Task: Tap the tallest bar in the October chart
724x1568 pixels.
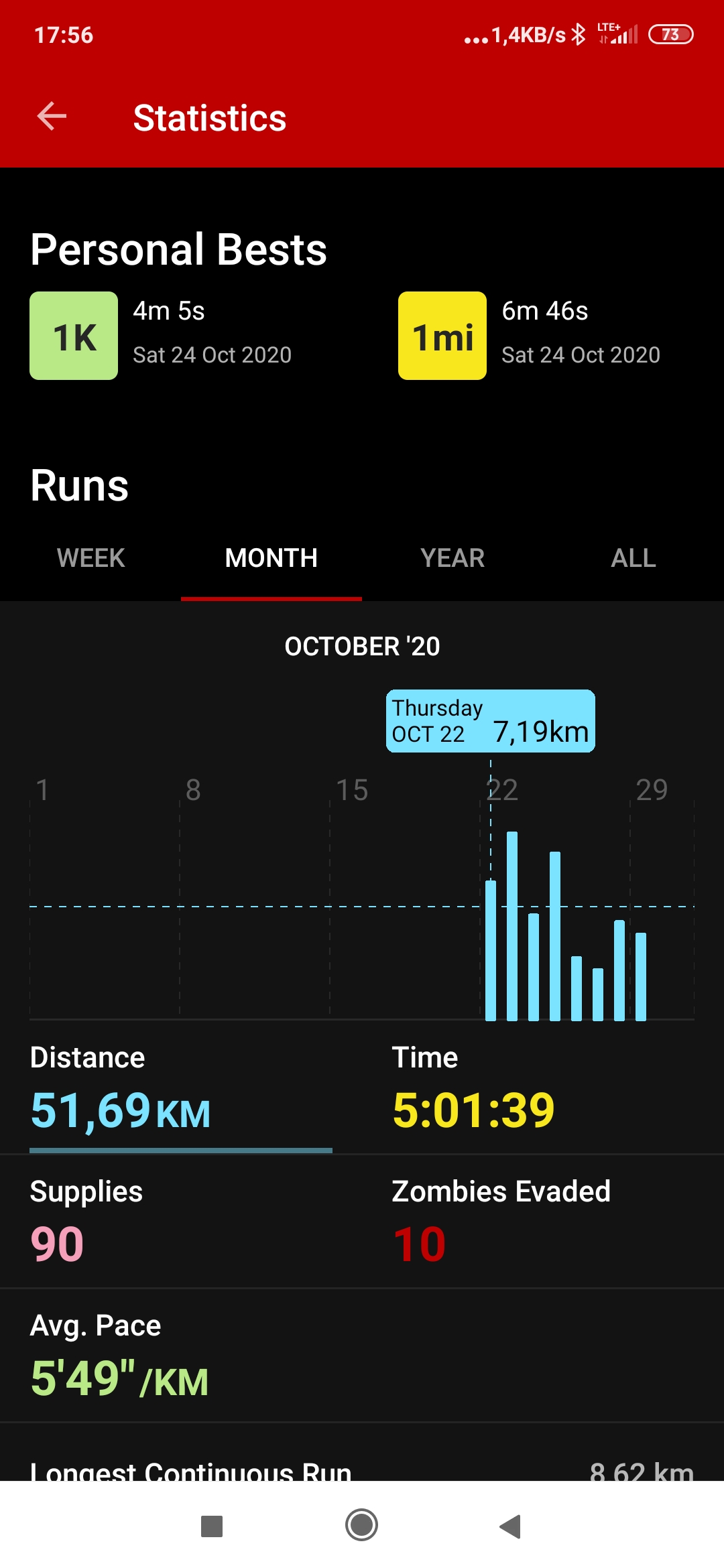Action: coord(512,926)
